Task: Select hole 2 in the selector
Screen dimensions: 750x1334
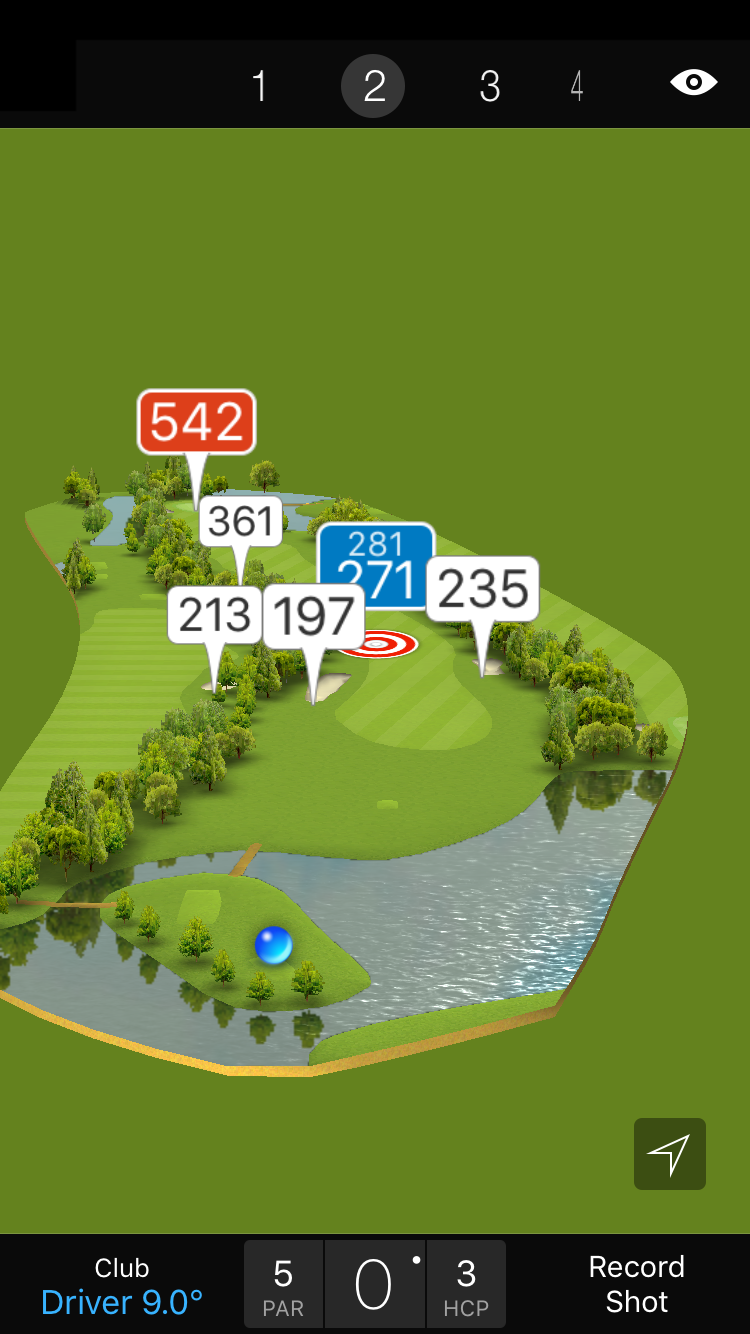Action: point(373,87)
